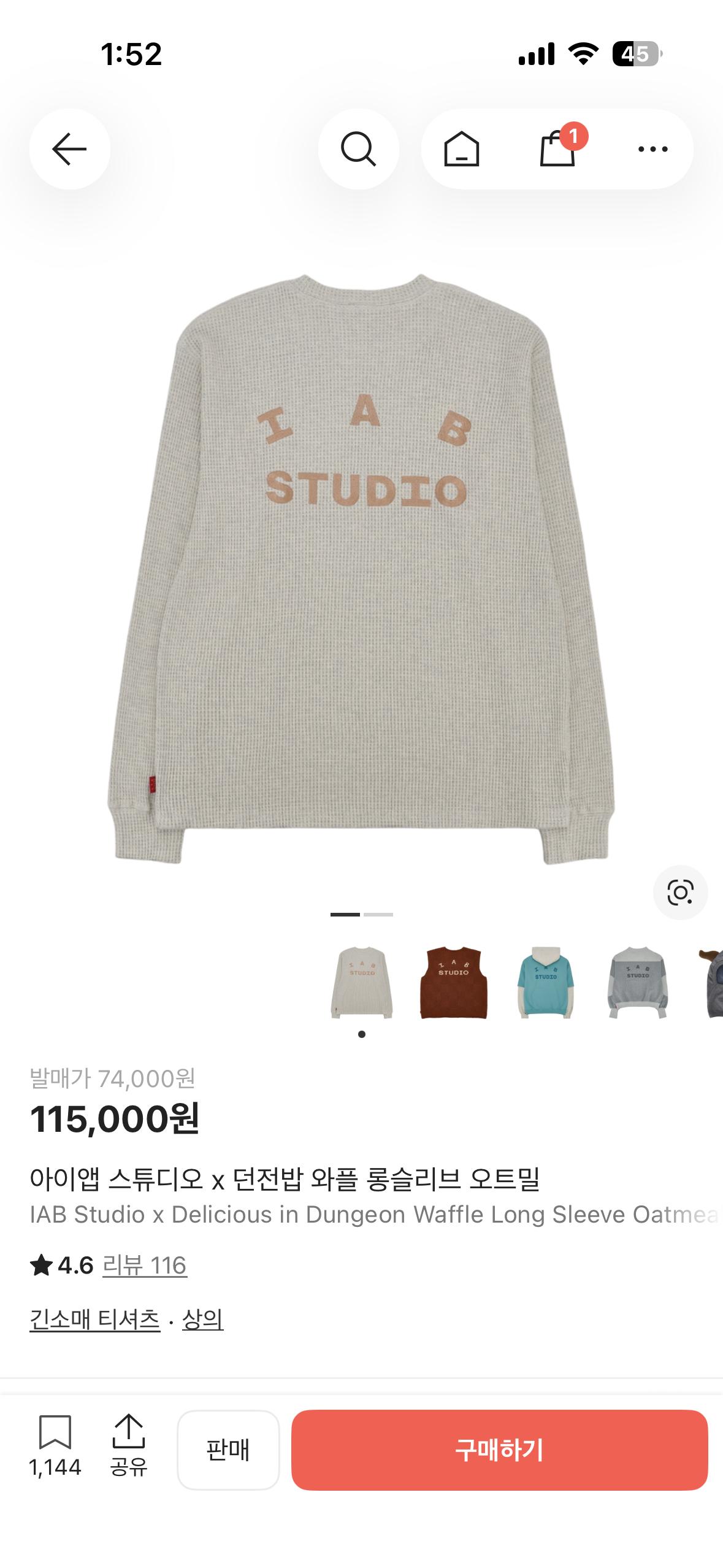Go back using the arrow button

pyautogui.click(x=69, y=149)
